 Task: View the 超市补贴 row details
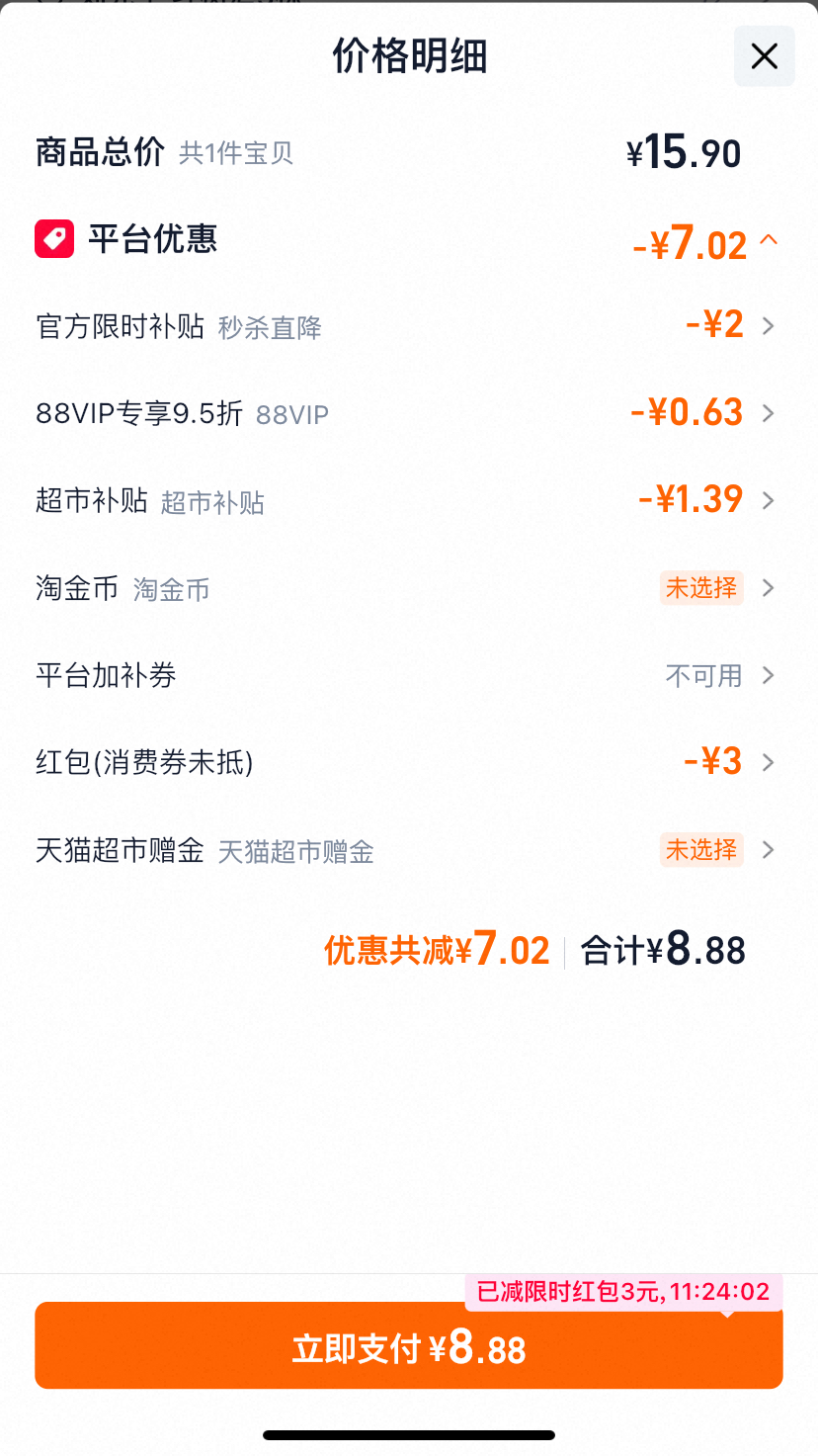click(x=408, y=500)
